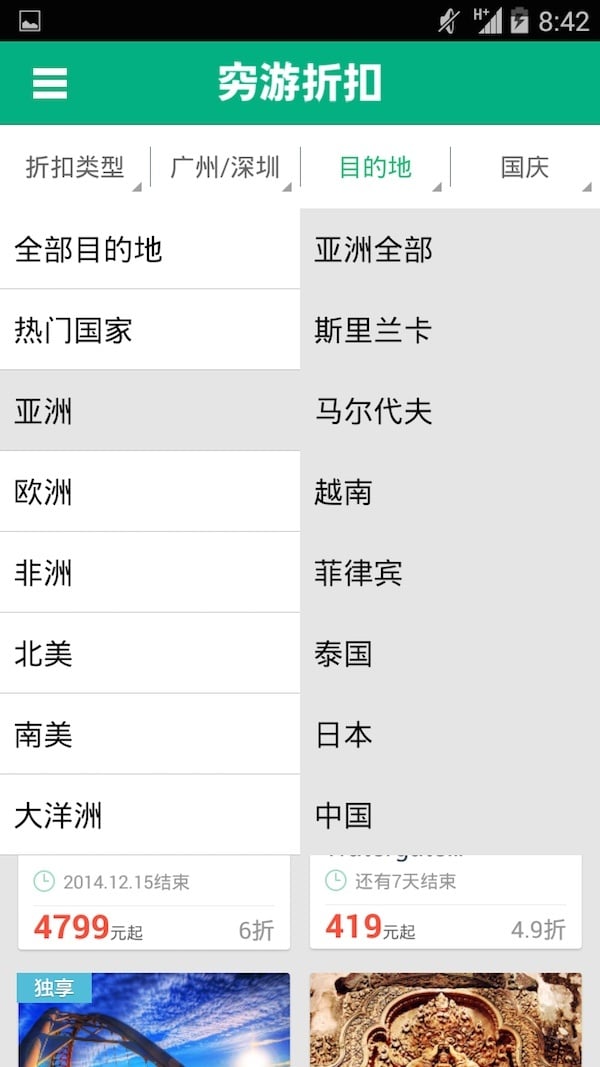
Task: Select 亚洲全部 destinations
Action: 450,249
